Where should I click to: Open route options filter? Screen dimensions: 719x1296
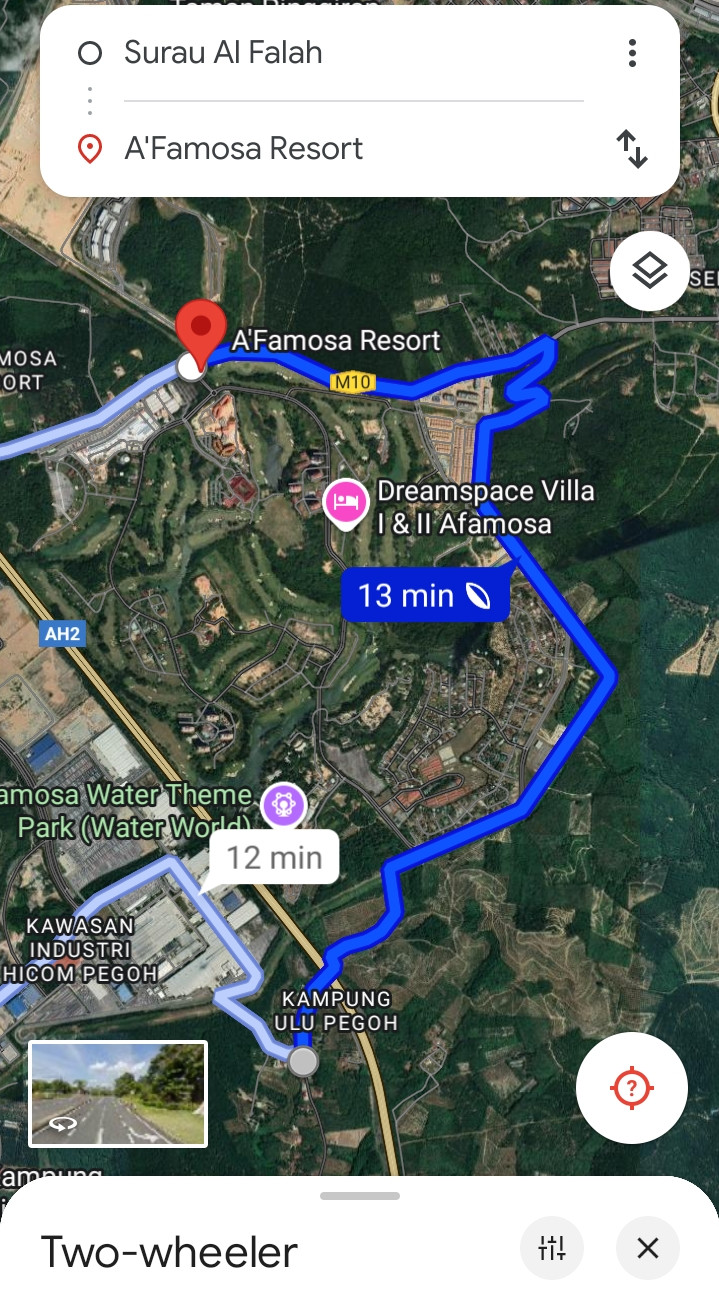pyautogui.click(x=552, y=1248)
